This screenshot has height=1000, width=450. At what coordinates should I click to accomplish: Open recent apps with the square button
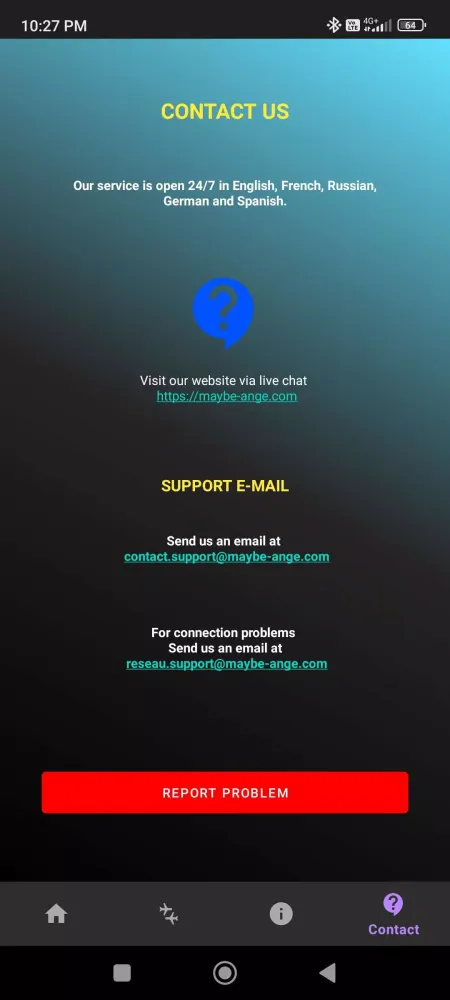click(122, 973)
